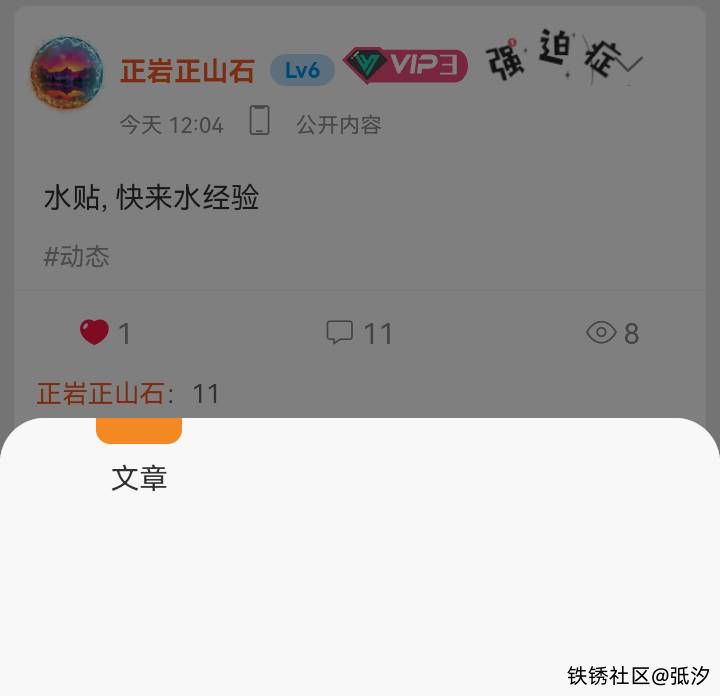720x696 pixels.
Task: Open comments on the 水贴 post
Action: click(x=341, y=333)
